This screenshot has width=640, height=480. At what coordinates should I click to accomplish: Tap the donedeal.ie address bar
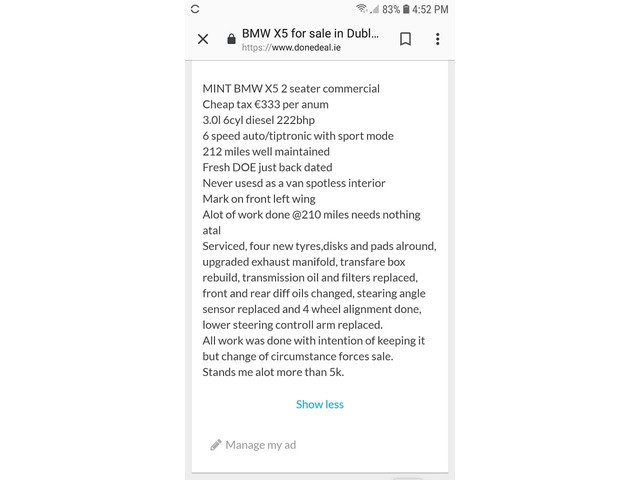310,39
